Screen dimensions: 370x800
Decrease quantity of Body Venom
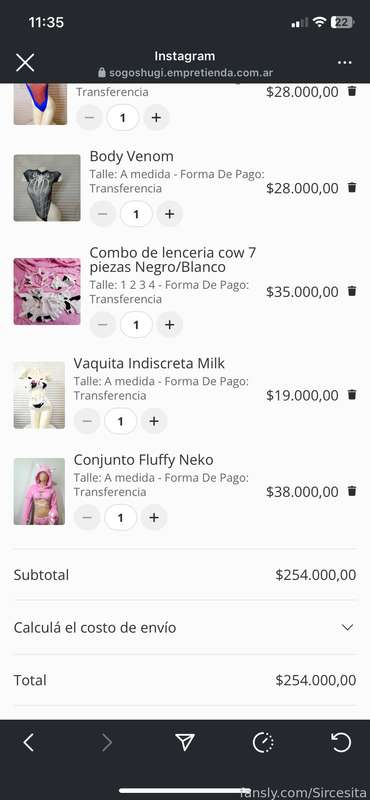pos(103,214)
